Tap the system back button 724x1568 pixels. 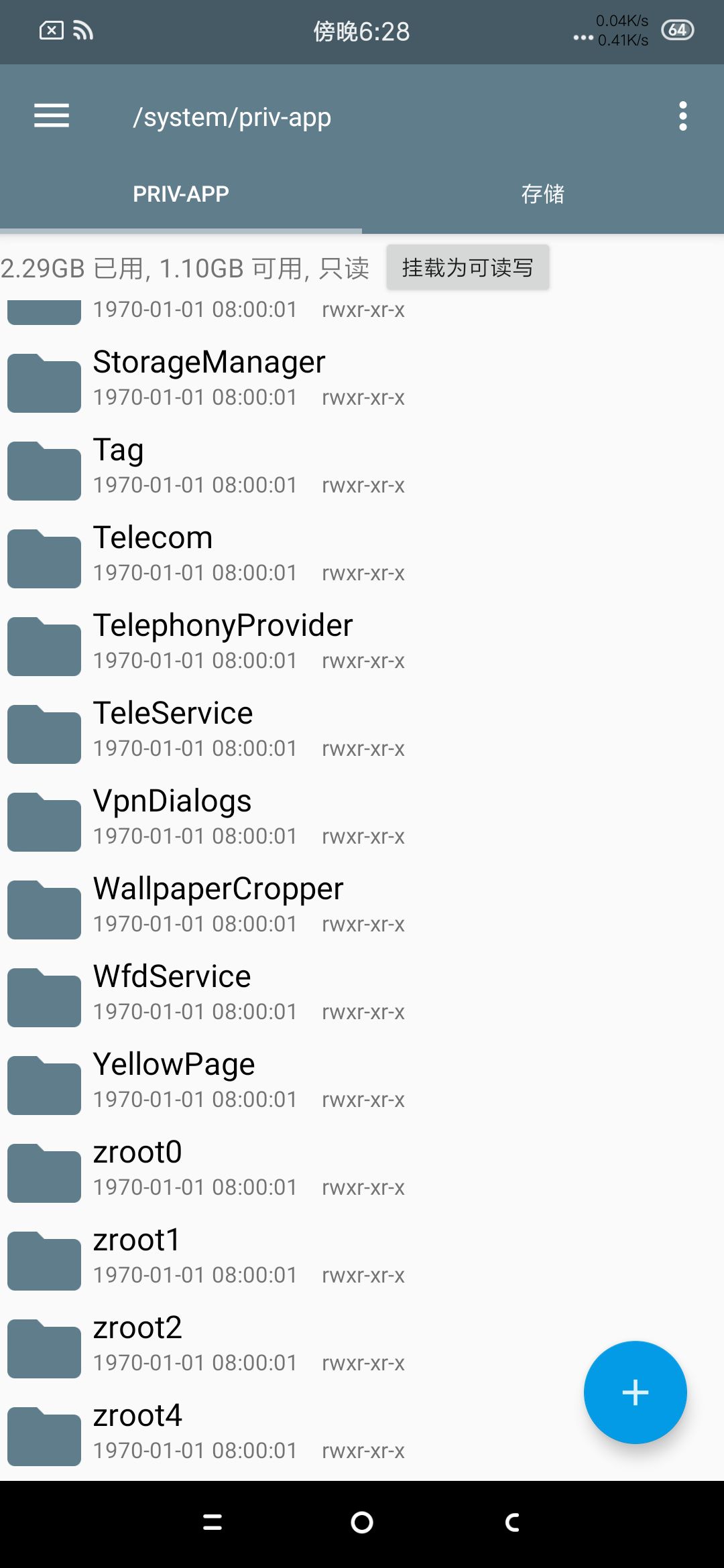click(512, 1522)
